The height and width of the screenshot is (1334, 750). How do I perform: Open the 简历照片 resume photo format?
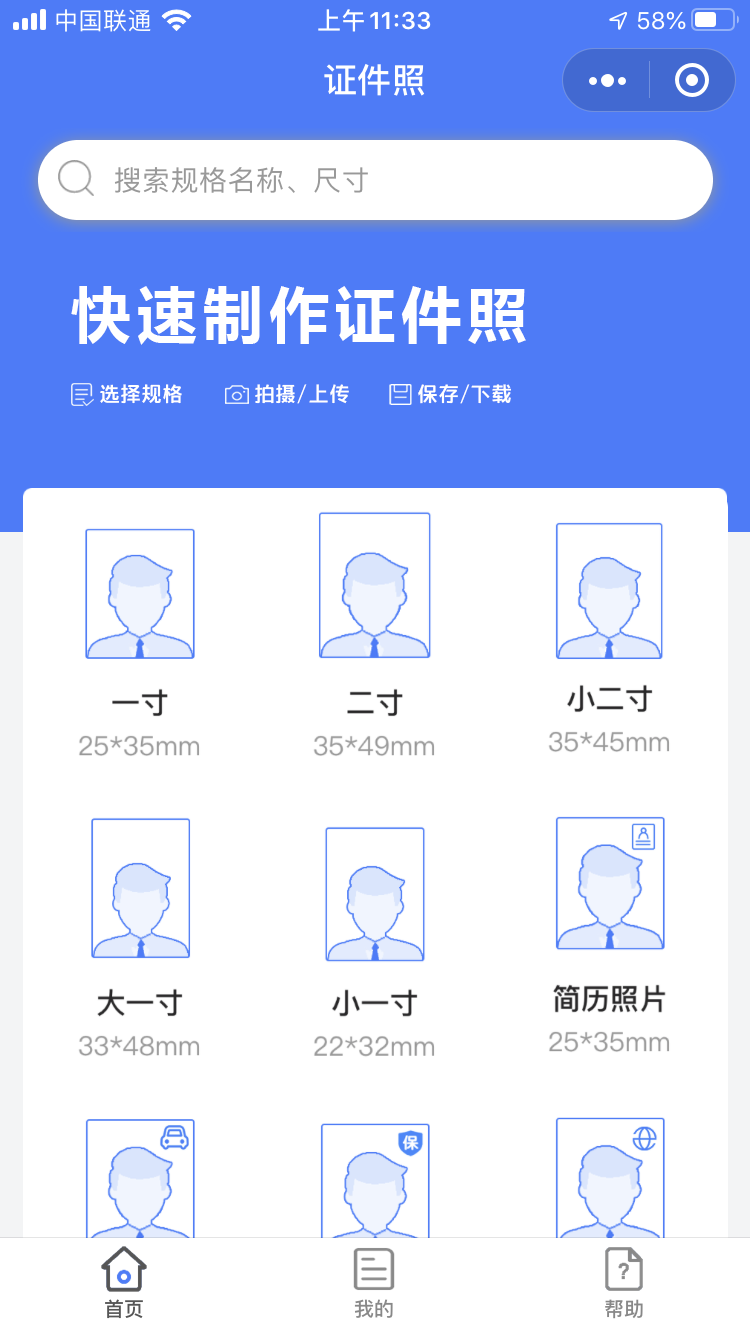tap(609, 932)
